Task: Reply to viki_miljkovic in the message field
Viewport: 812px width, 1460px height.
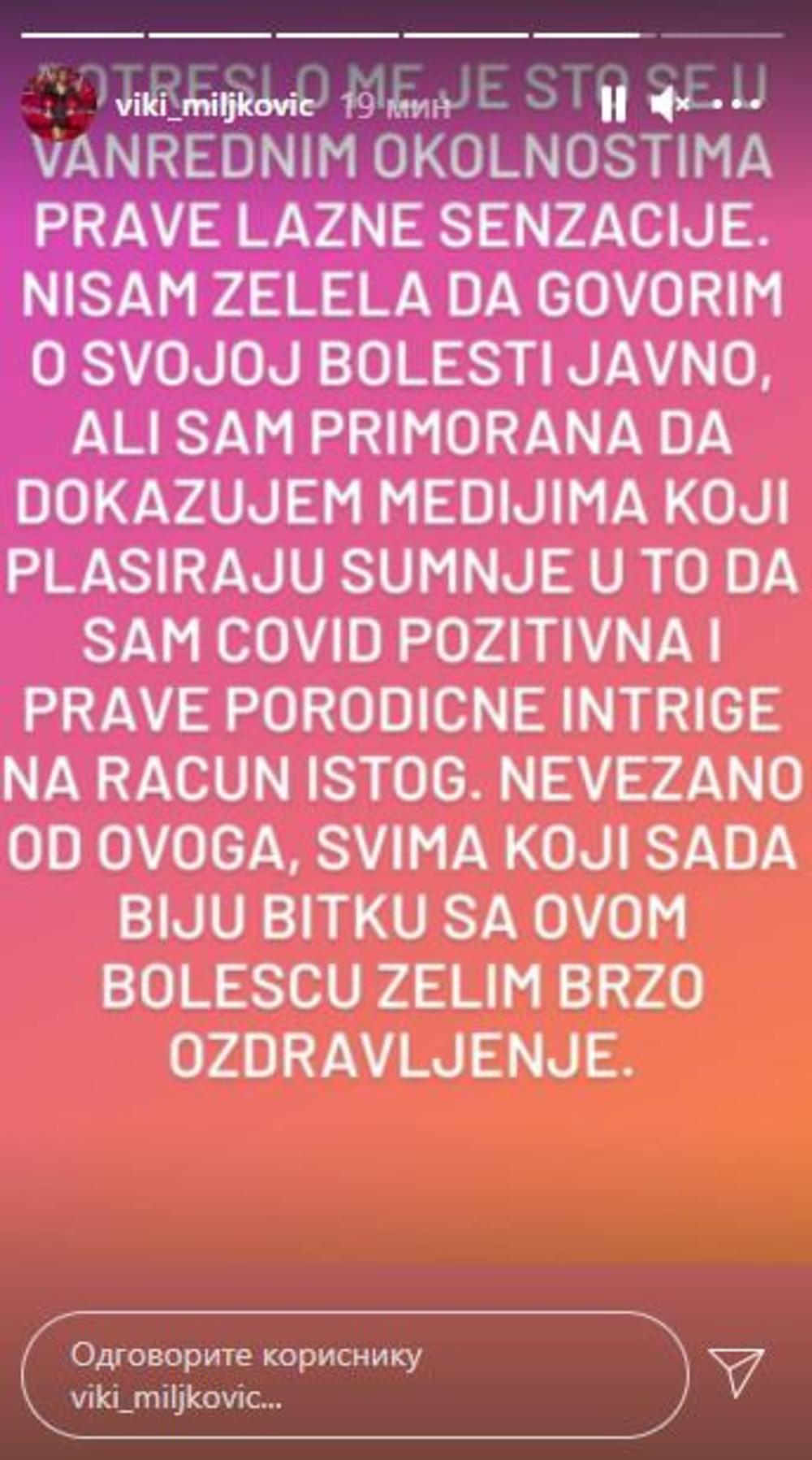Action: 354,1376
